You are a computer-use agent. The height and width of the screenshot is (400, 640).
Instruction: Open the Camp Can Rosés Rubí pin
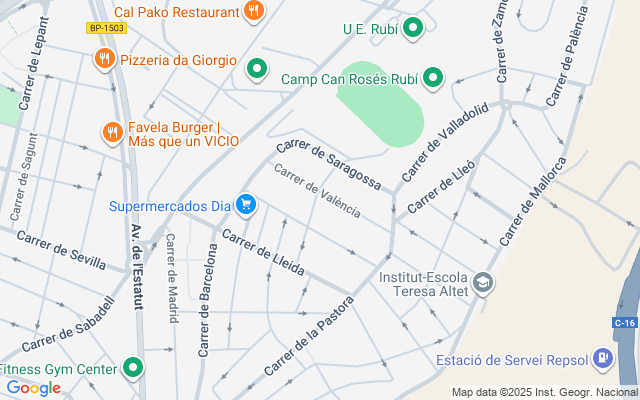[x=433, y=78]
